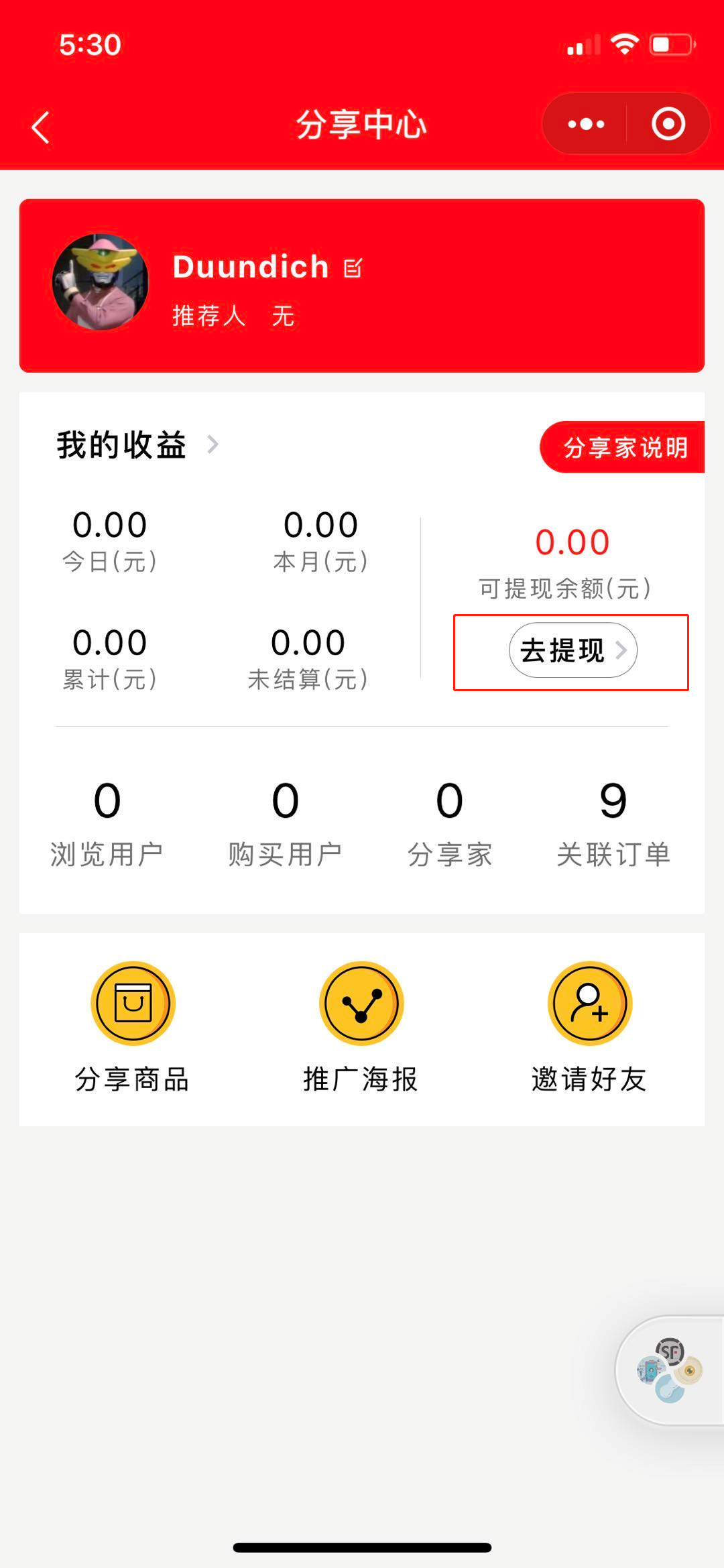View 分享家说明
Image resolution: width=724 pixels, height=1568 pixels.
pyautogui.click(x=623, y=447)
